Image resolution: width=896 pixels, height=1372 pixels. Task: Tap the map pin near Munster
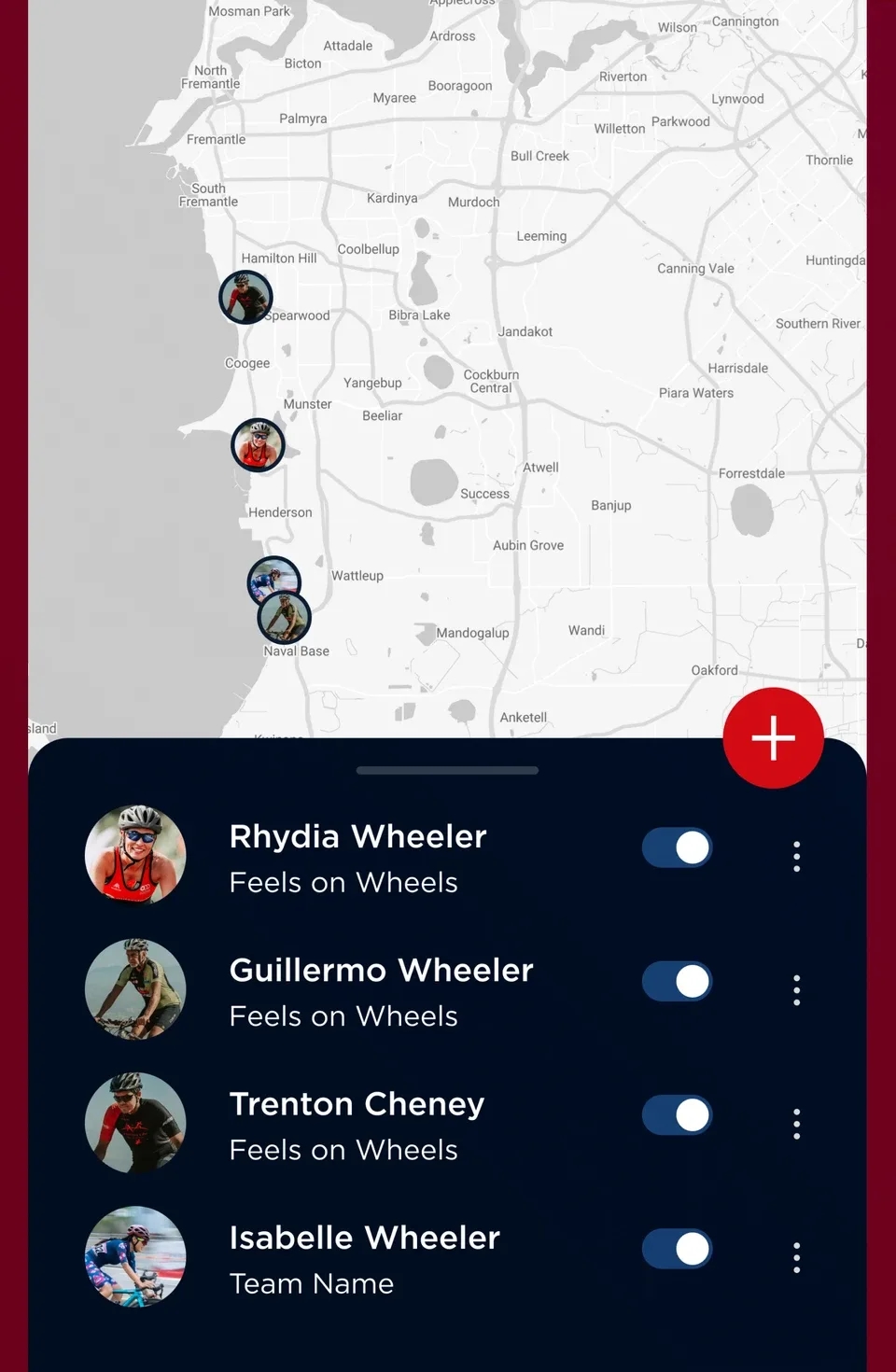click(x=258, y=444)
